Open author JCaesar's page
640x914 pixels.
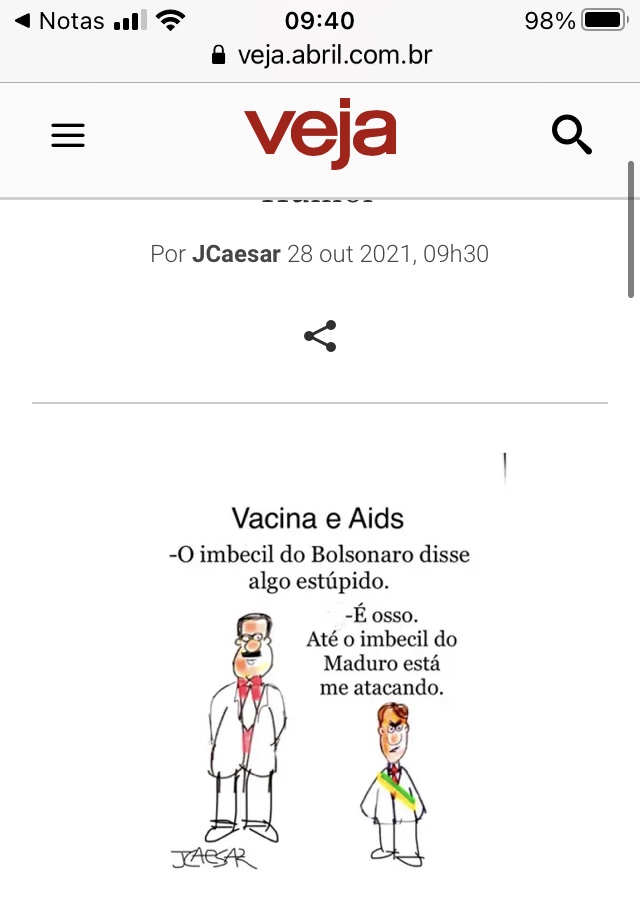click(236, 254)
